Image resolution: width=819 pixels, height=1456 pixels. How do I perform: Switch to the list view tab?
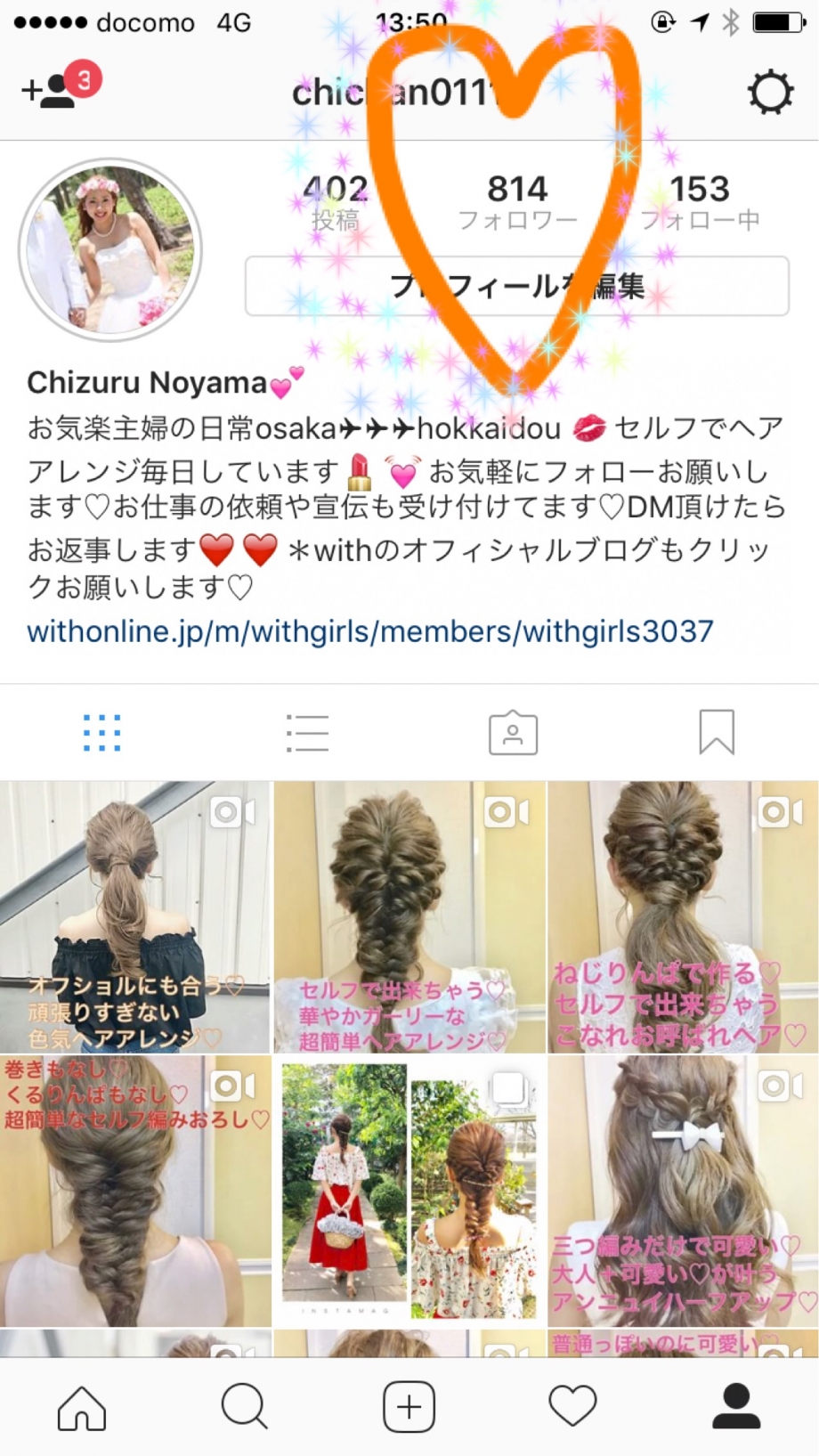(x=307, y=733)
